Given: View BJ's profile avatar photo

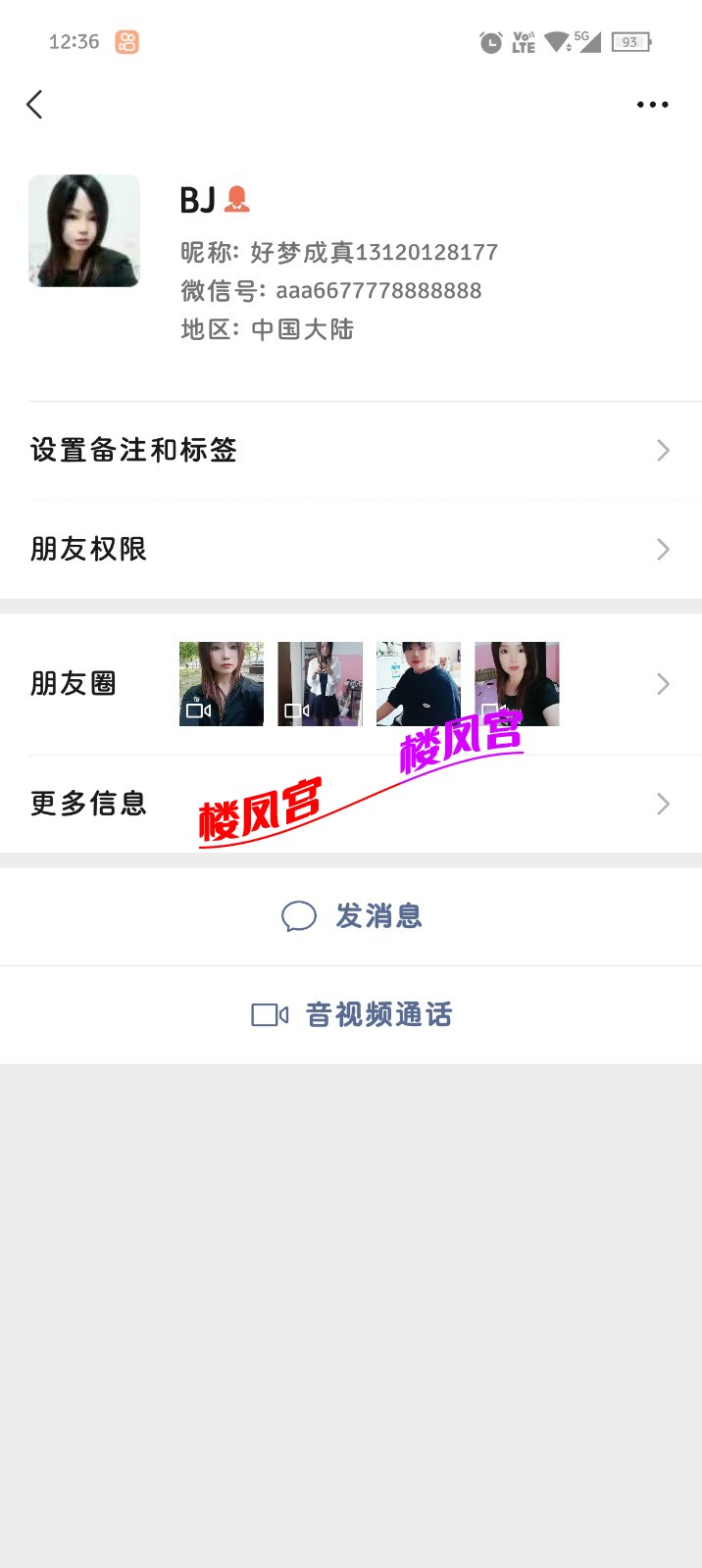Looking at the screenshot, I should tap(84, 231).
